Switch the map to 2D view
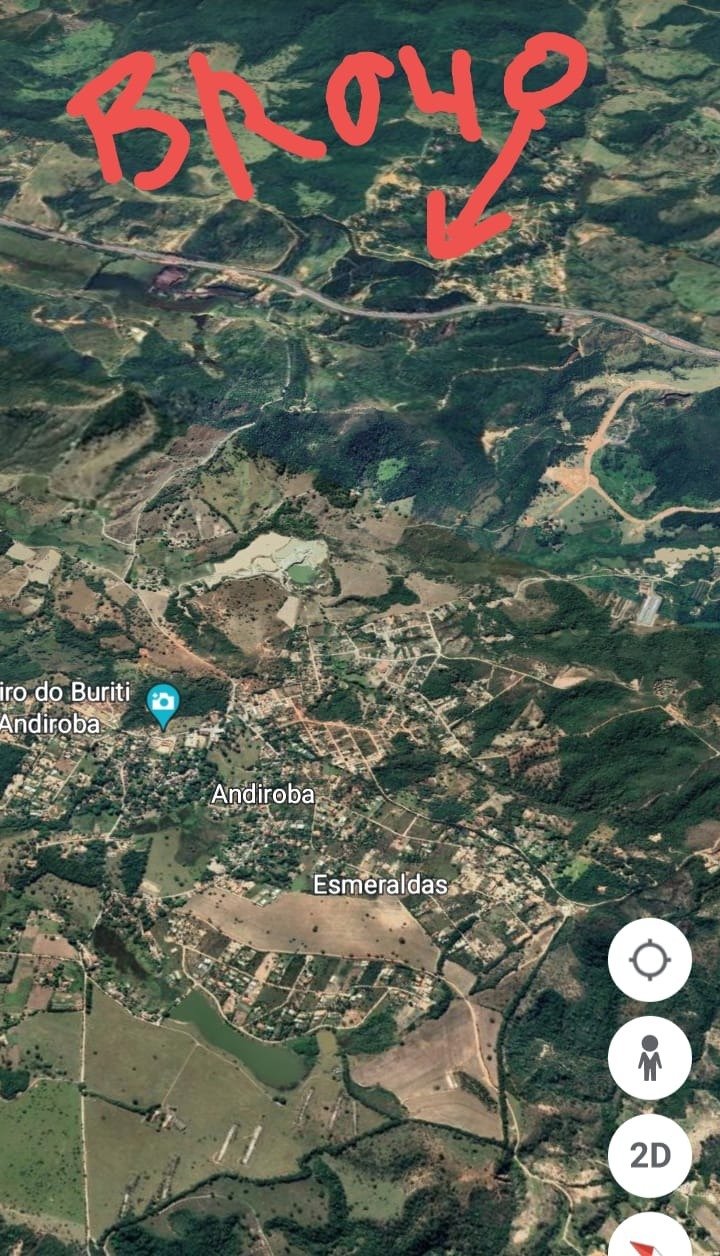720x1256 pixels. pyautogui.click(x=649, y=1155)
